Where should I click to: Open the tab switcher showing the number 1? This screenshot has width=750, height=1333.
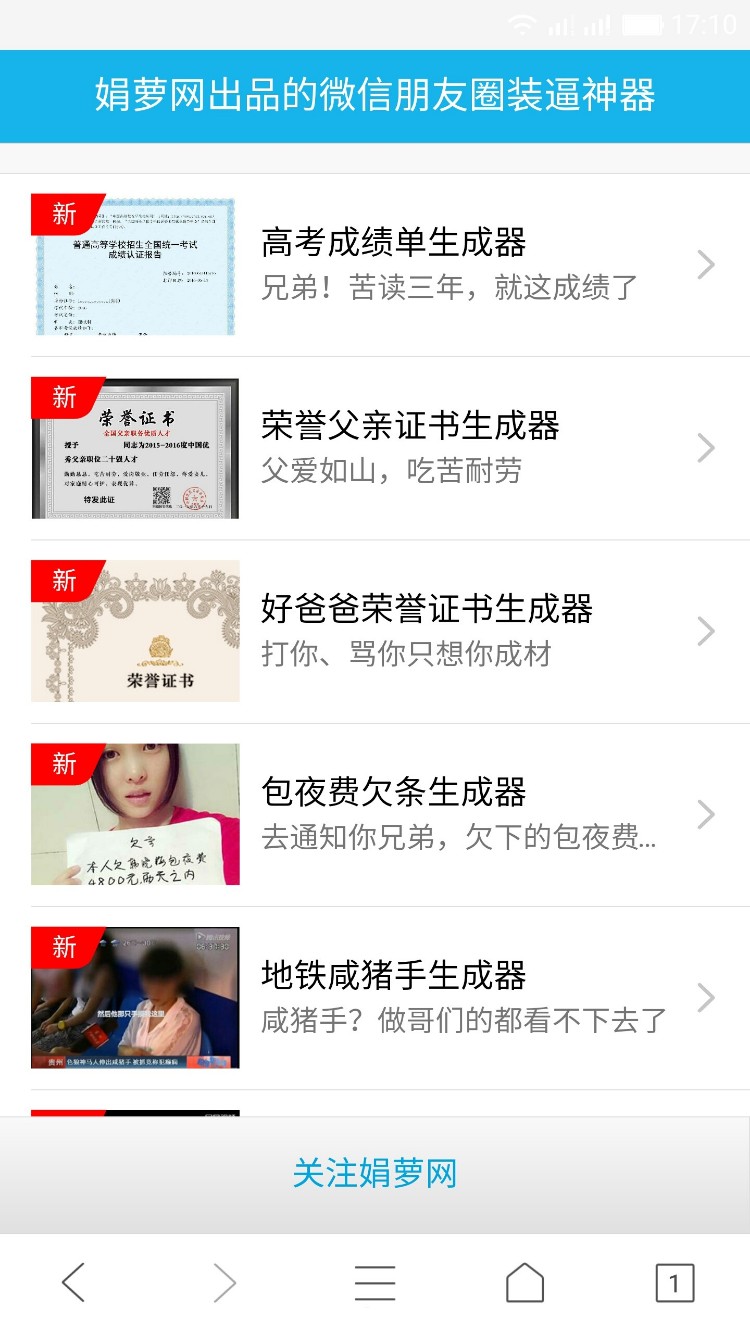point(676,1283)
